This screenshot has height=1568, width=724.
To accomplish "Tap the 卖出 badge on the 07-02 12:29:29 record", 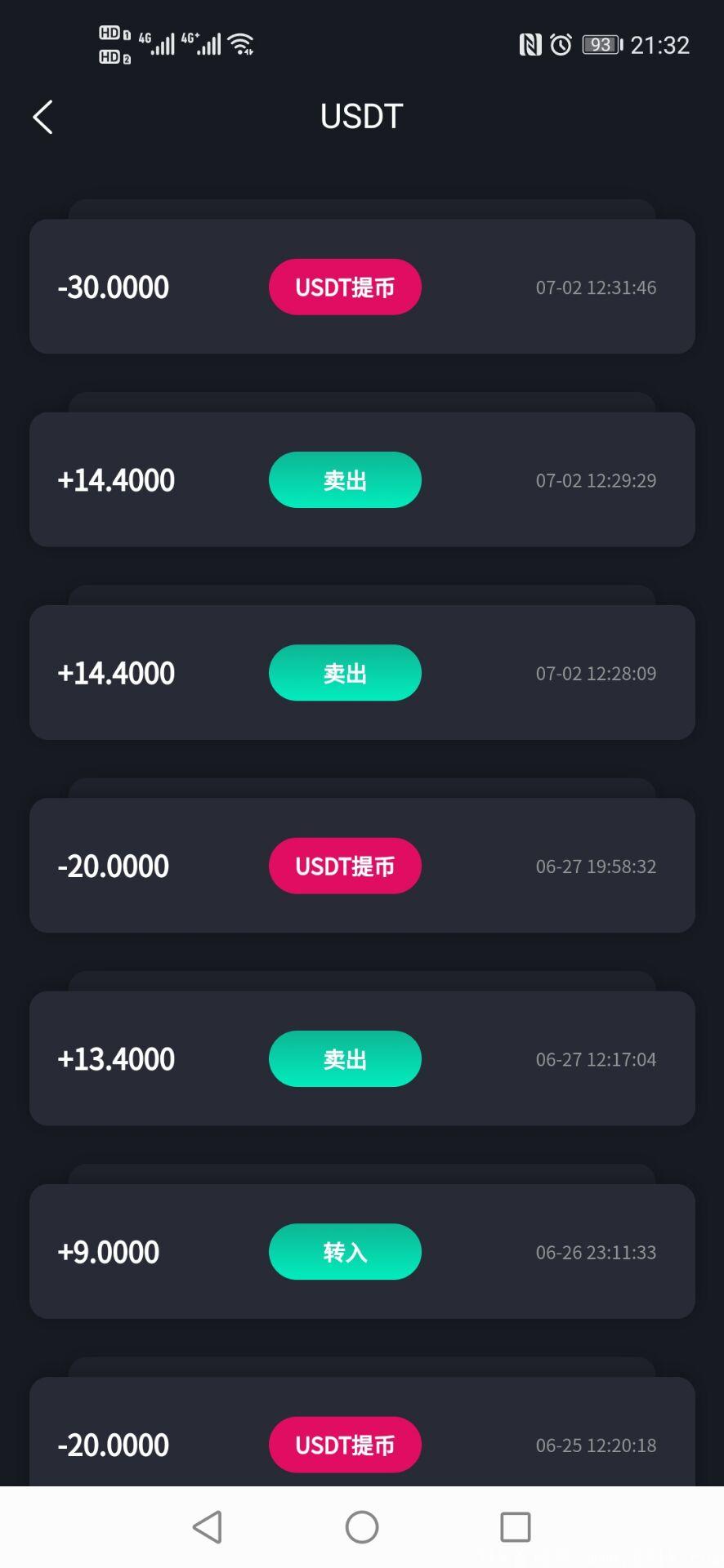I will pos(345,480).
